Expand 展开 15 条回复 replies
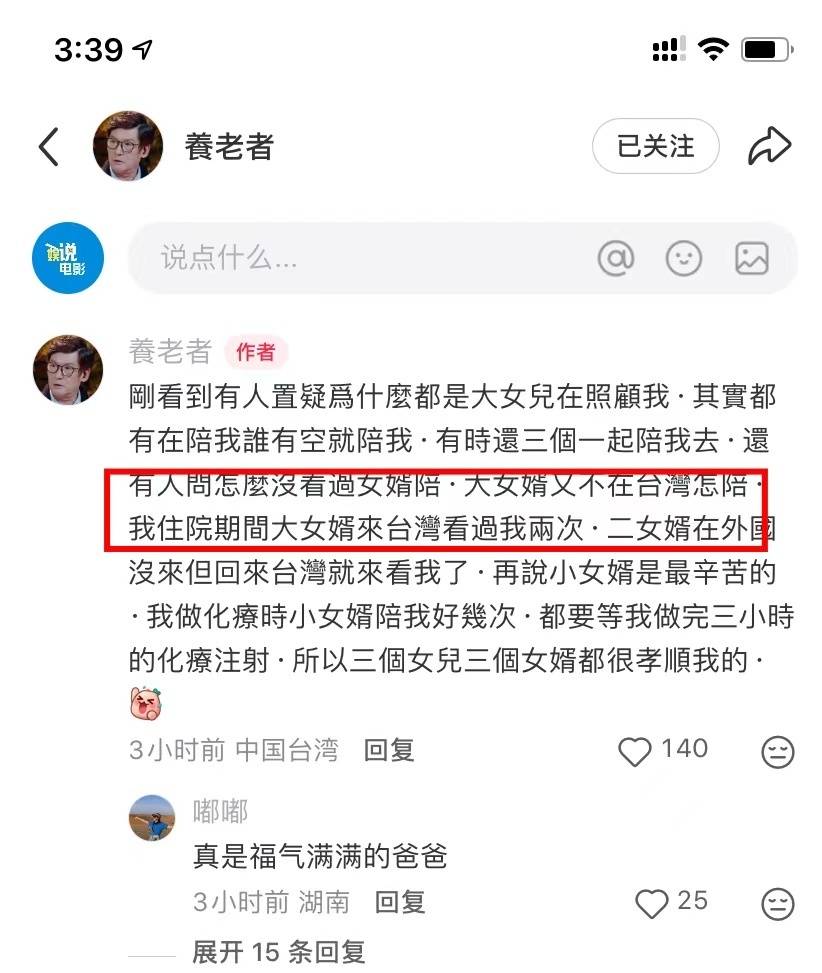This screenshot has width=822, height=973. pos(279,952)
